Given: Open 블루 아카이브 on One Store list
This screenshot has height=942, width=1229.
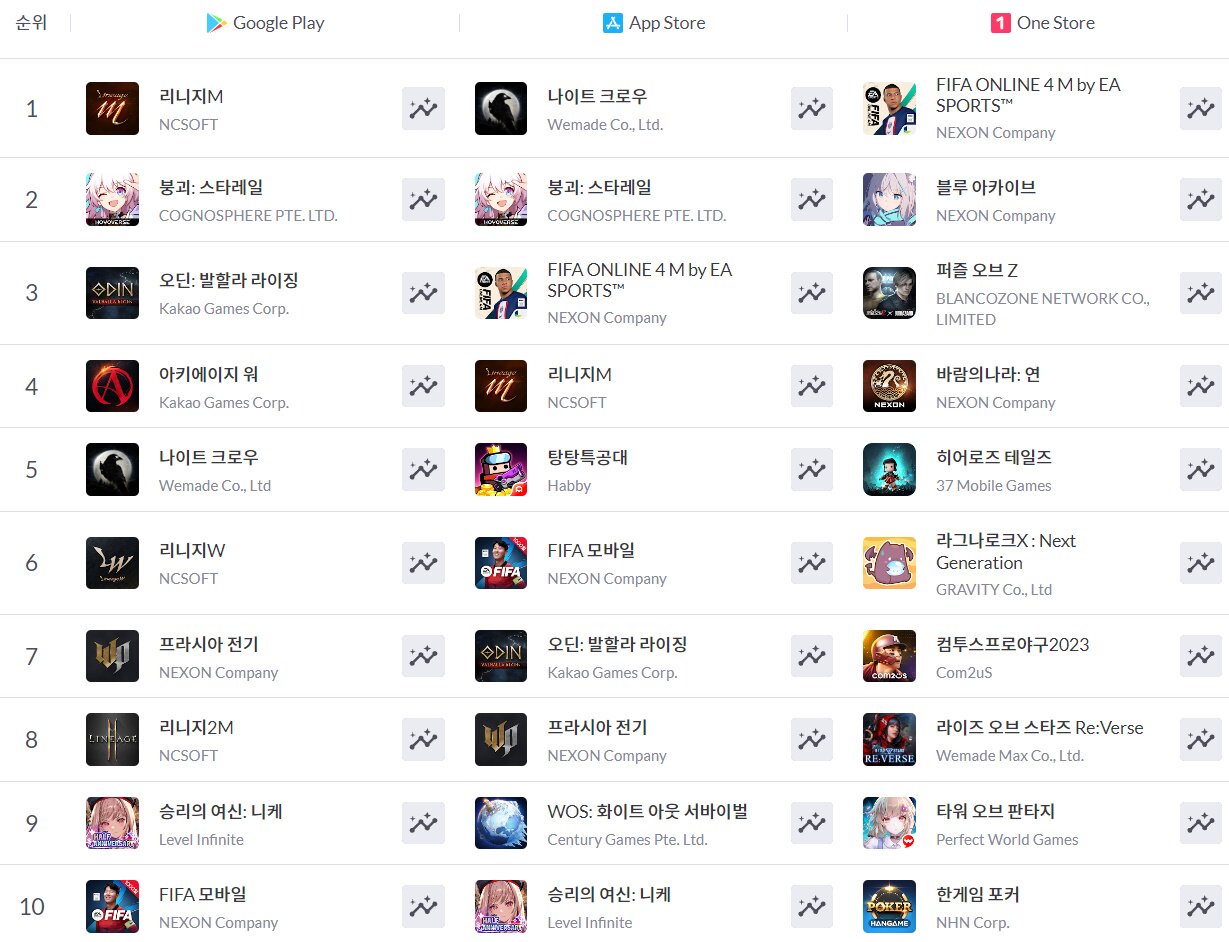Looking at the screenshot, I should (985, 188).
